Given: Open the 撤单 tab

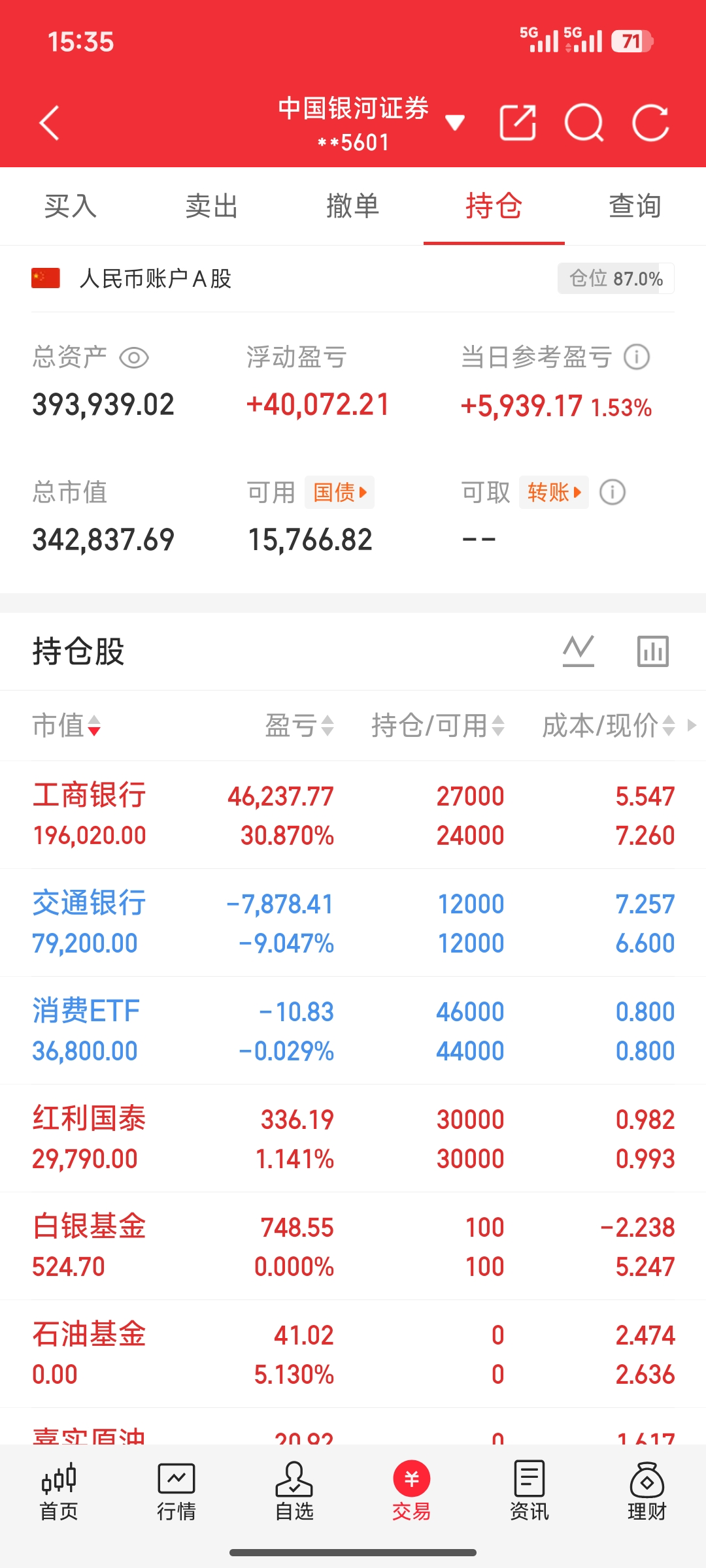Looking at the screenshot, I should point(353,206).
